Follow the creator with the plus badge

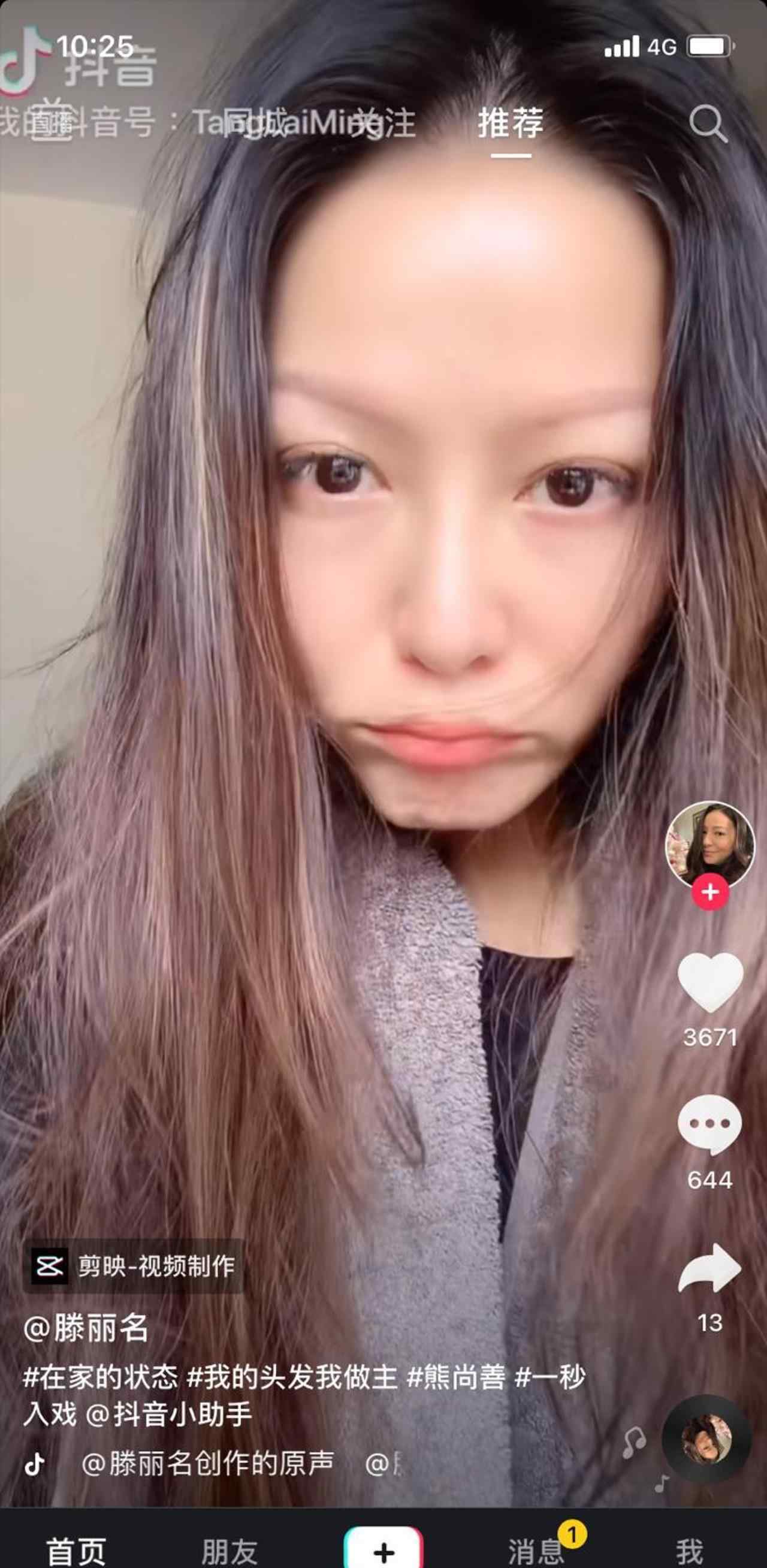(710, 893)
